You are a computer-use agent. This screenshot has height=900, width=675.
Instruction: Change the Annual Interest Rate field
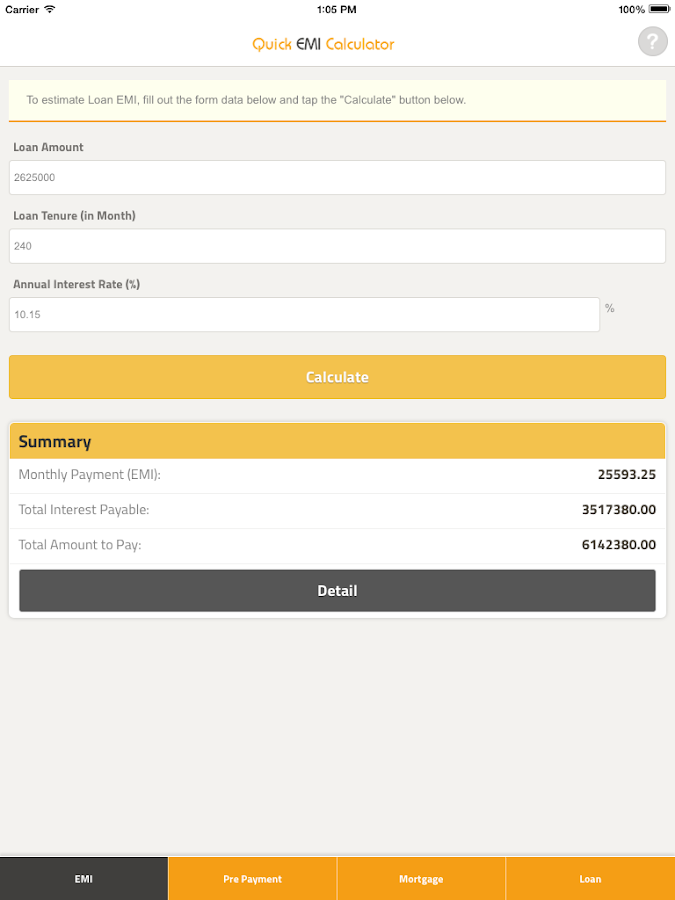pos(305,314)
